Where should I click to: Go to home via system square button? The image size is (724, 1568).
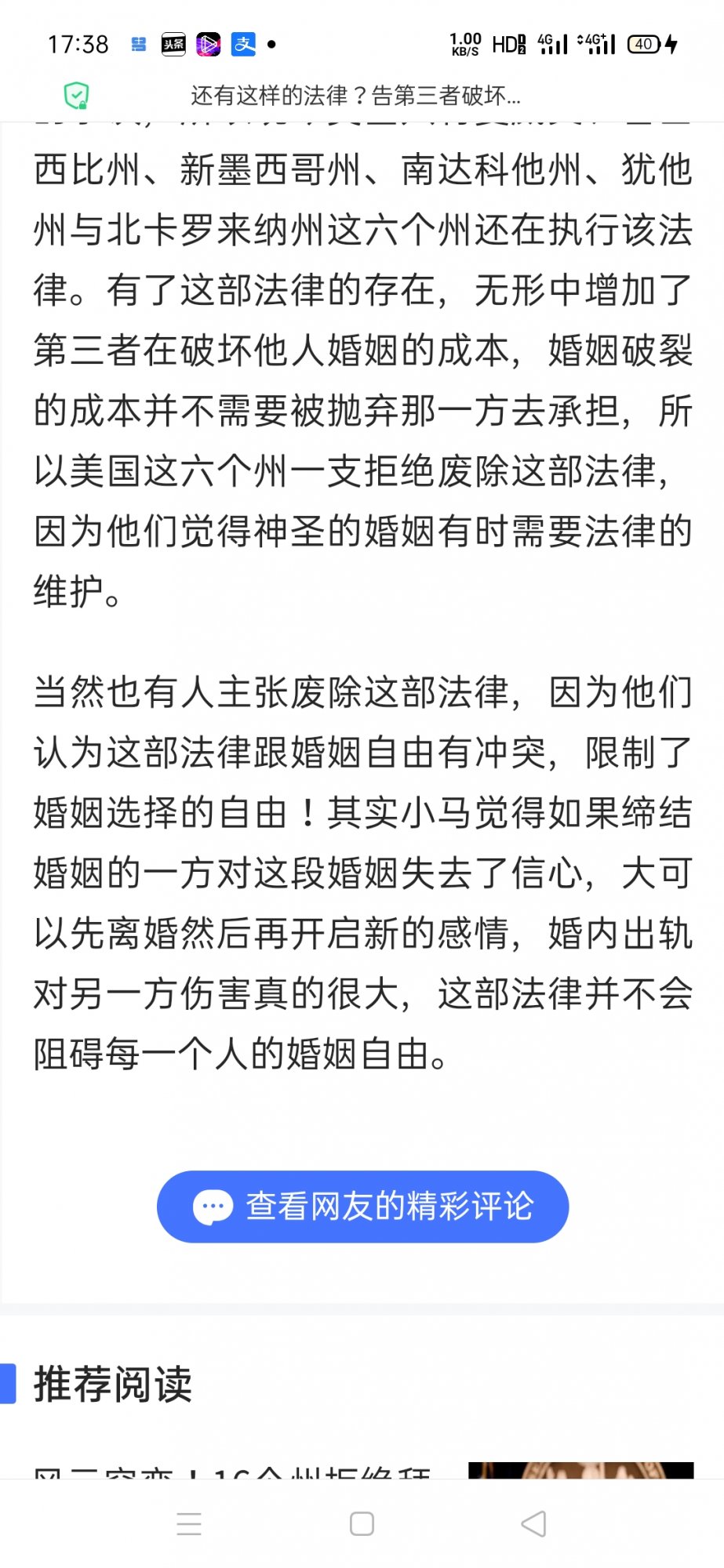tap(362, 1523)
